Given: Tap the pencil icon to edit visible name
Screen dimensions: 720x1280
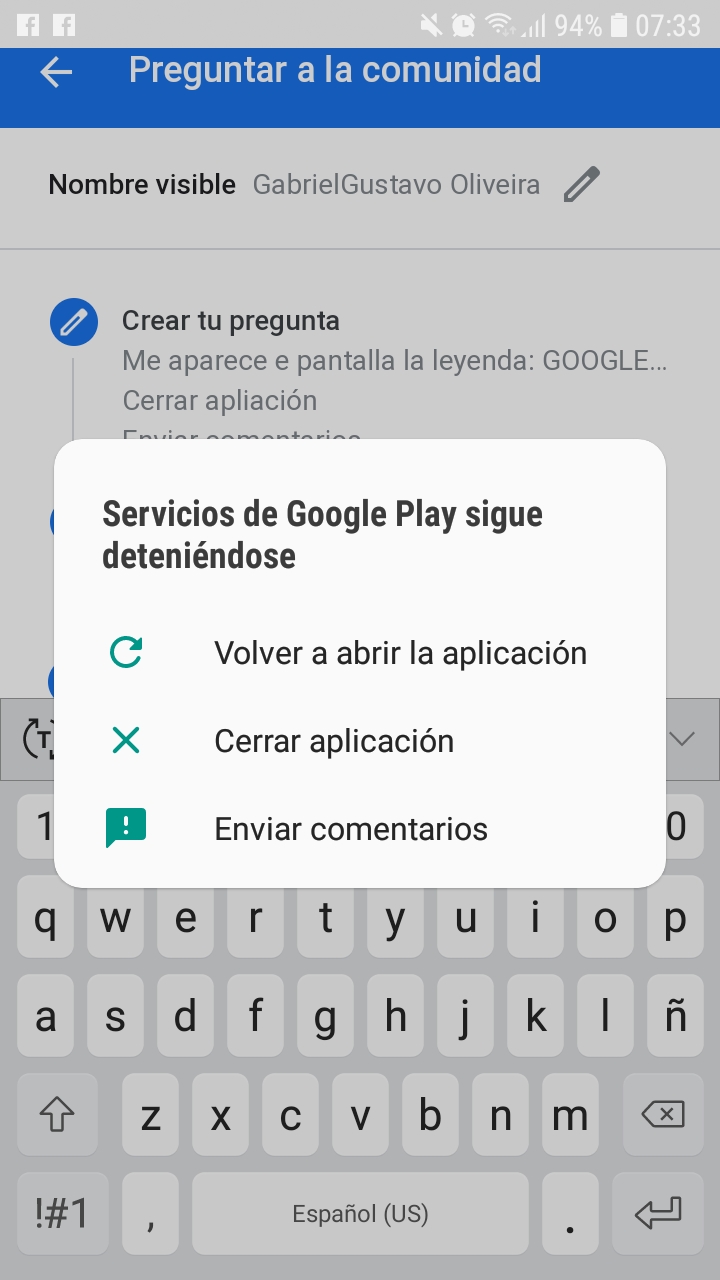Looking at the screenshot, I should [x=583, y=184].
